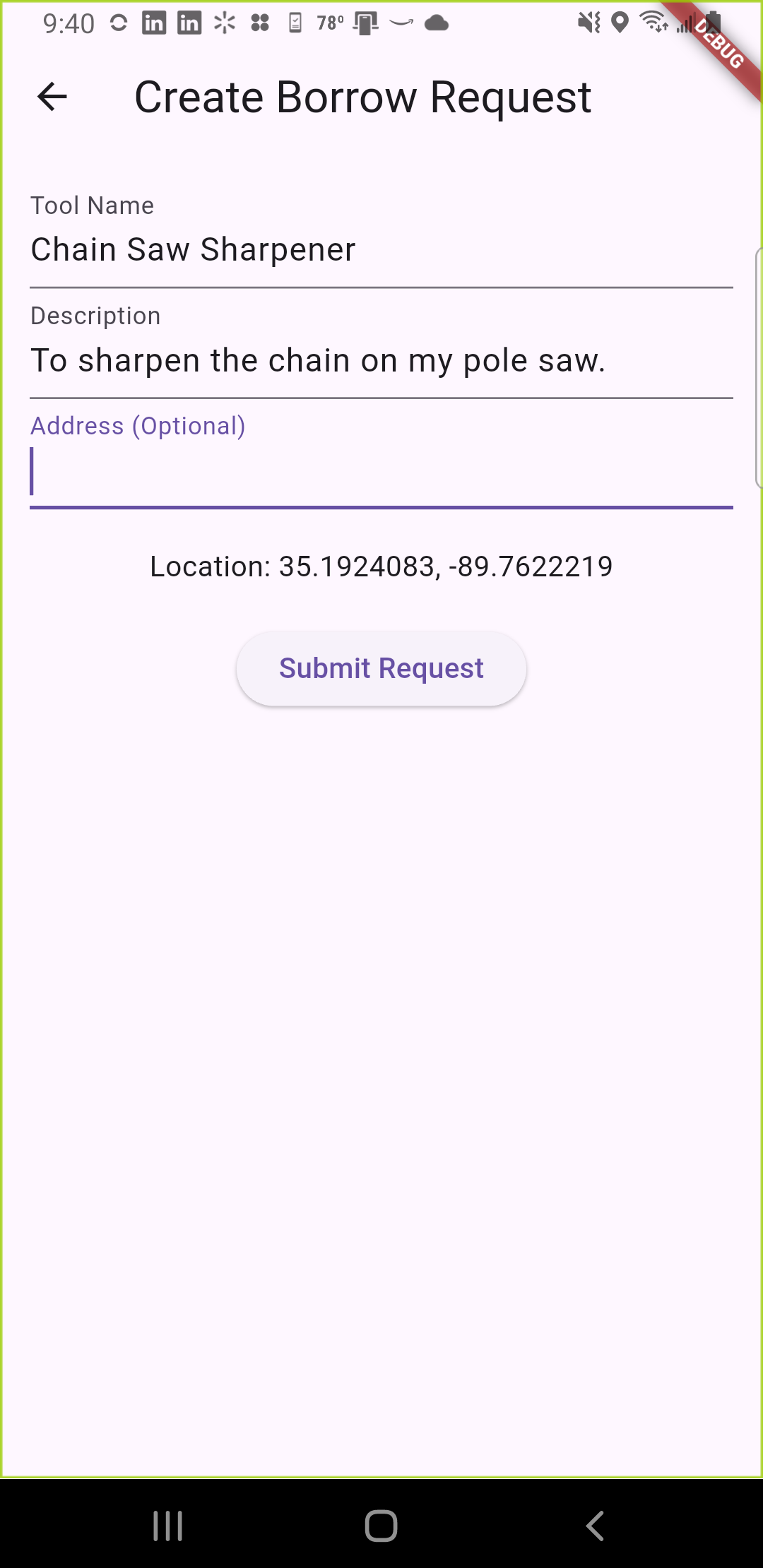Edit the Description text field
Image resolution: width=763 pixels, height=1568 pixels.
380,360
